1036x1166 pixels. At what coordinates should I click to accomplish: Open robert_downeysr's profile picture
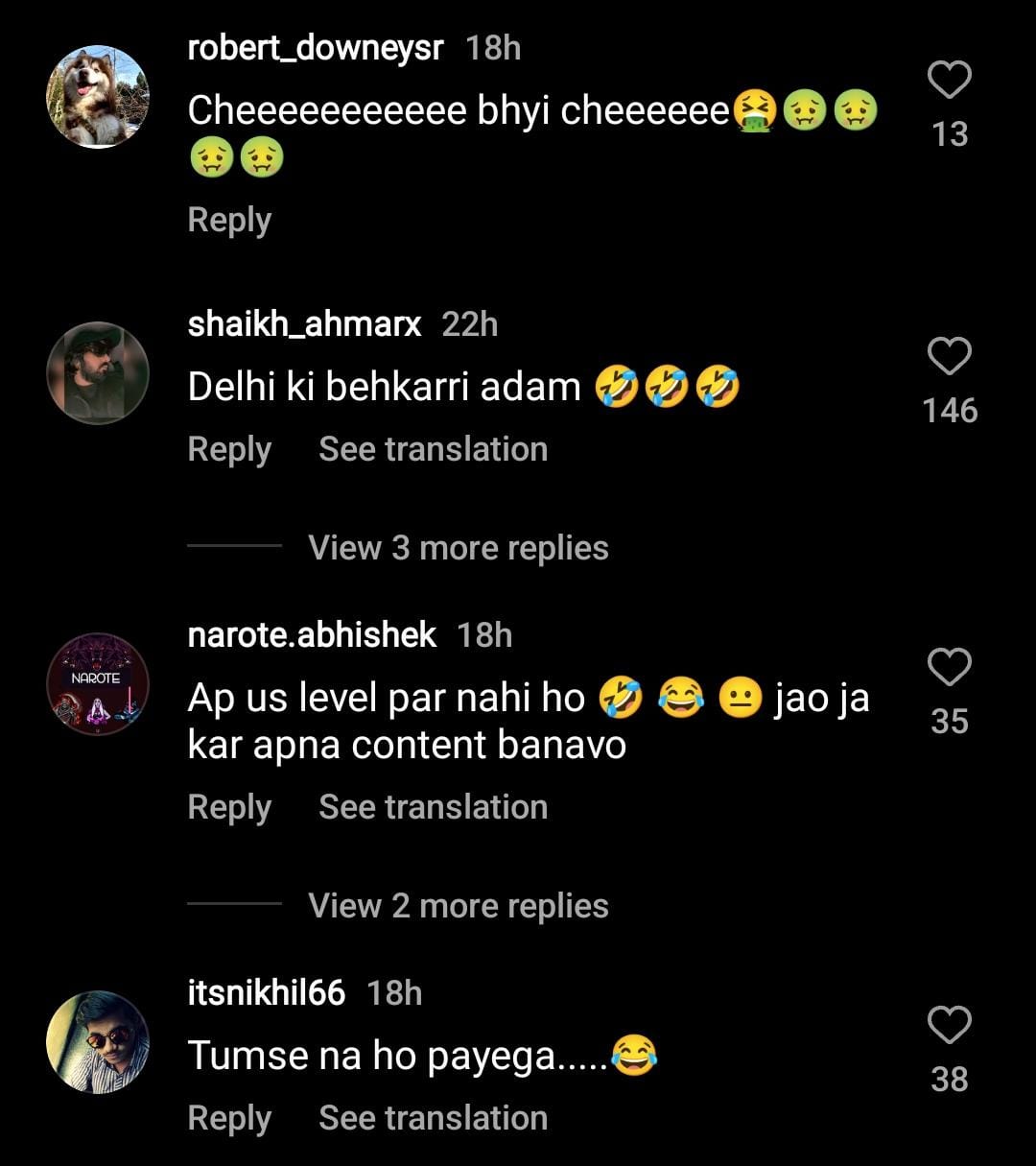pyautogui.click(x=98, y=96)
